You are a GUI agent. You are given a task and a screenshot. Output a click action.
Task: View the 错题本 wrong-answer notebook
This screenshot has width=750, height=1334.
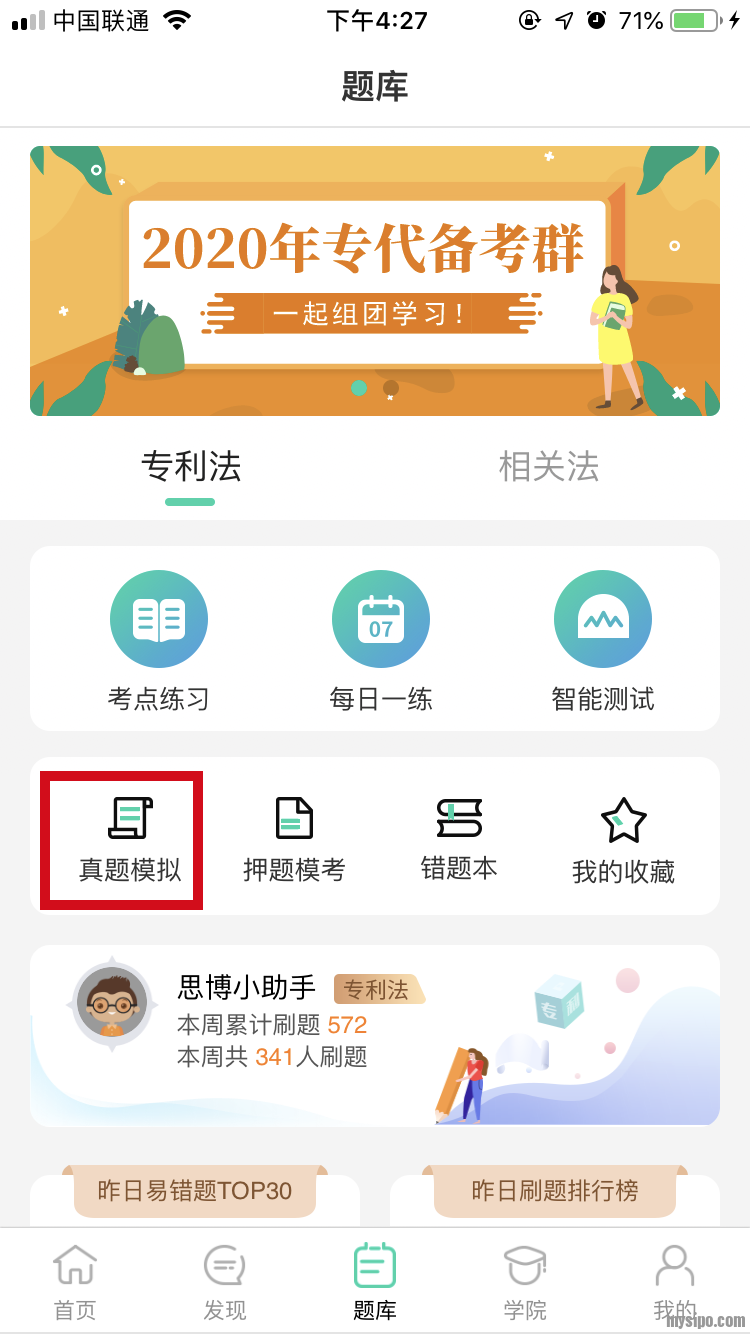pos(459,838)
